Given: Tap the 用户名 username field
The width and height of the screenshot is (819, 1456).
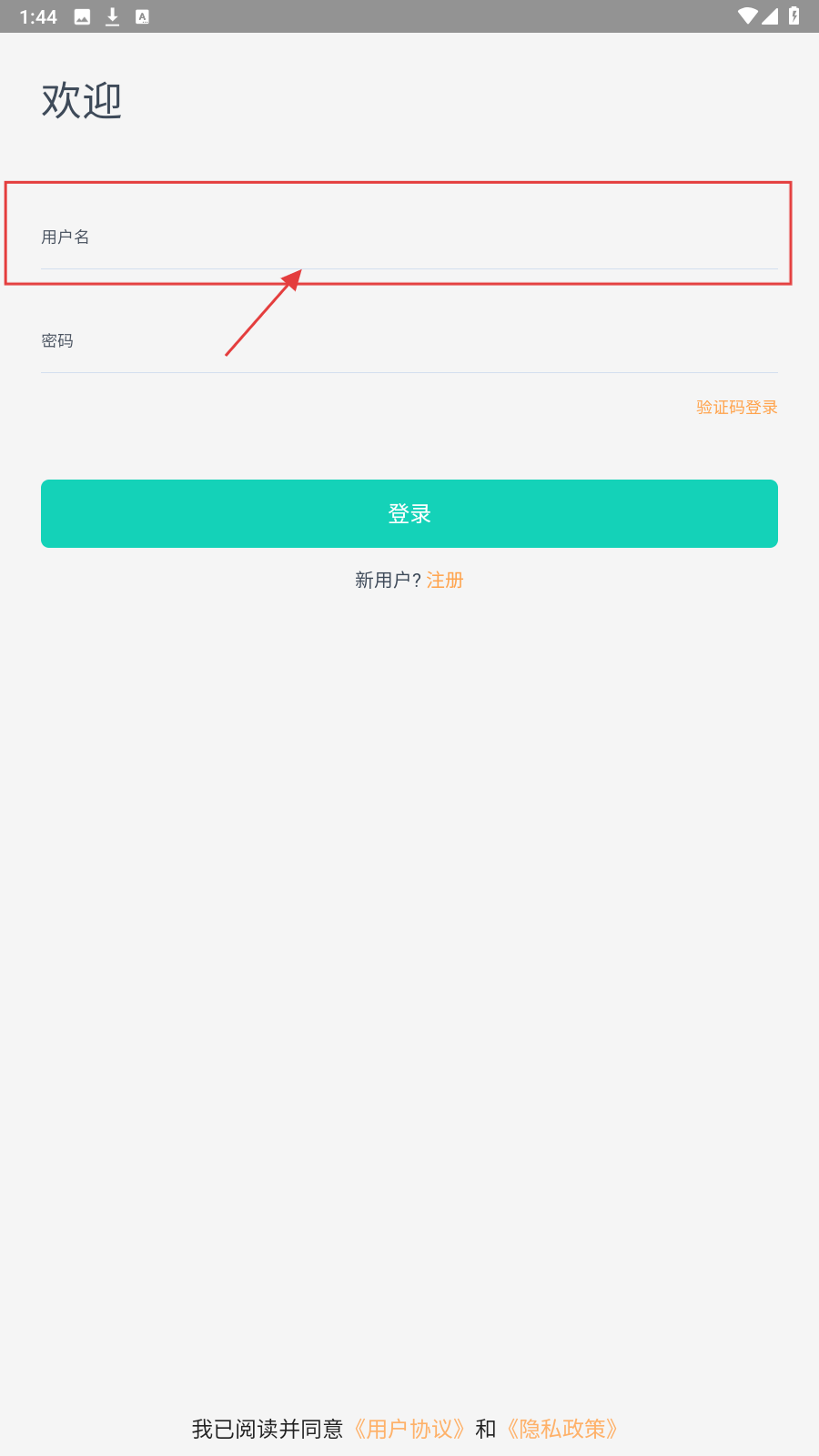Looking at the screenshot, I should coord(409,238).
